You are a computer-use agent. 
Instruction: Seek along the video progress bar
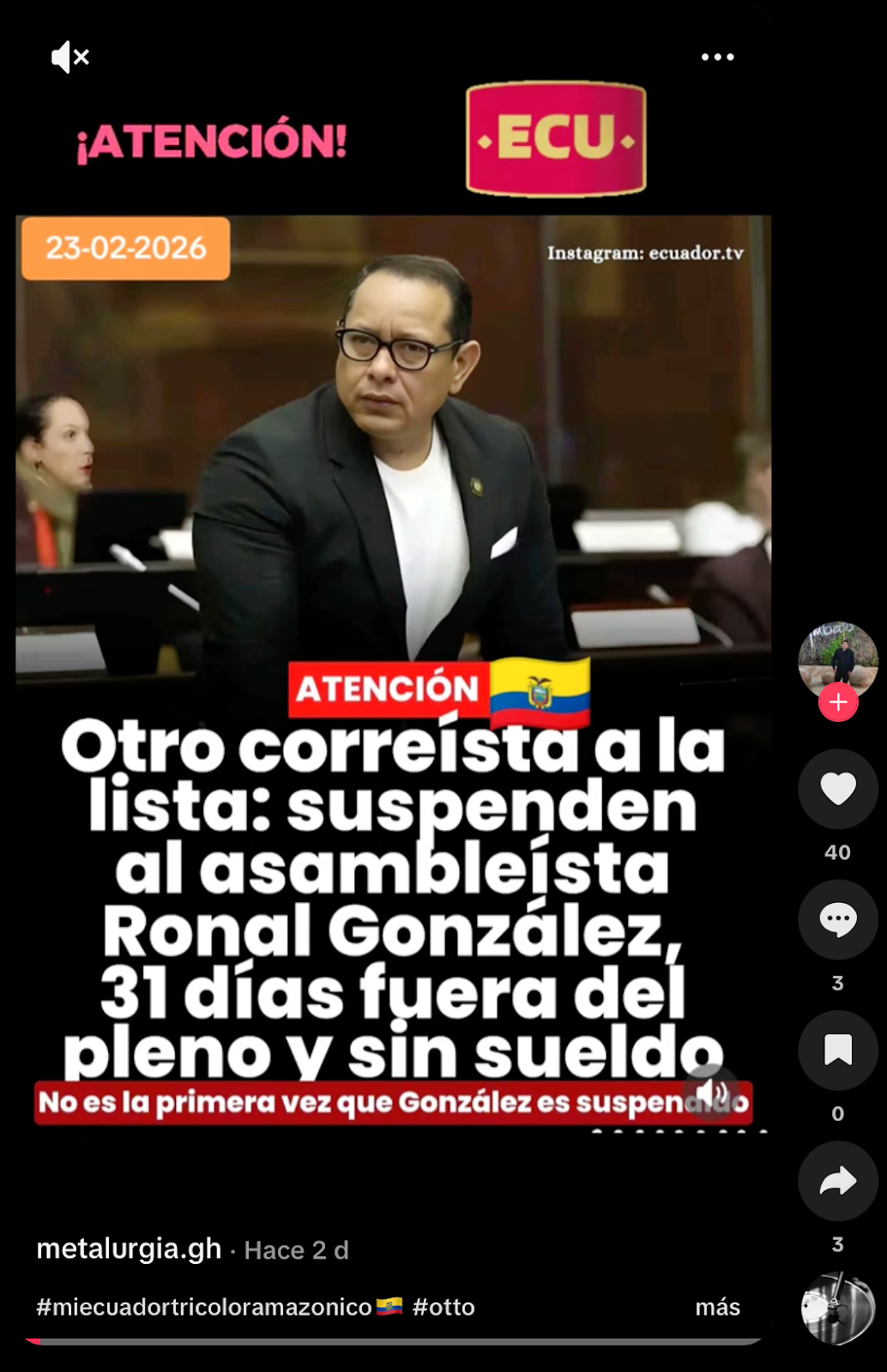[x=395, y=1341]
